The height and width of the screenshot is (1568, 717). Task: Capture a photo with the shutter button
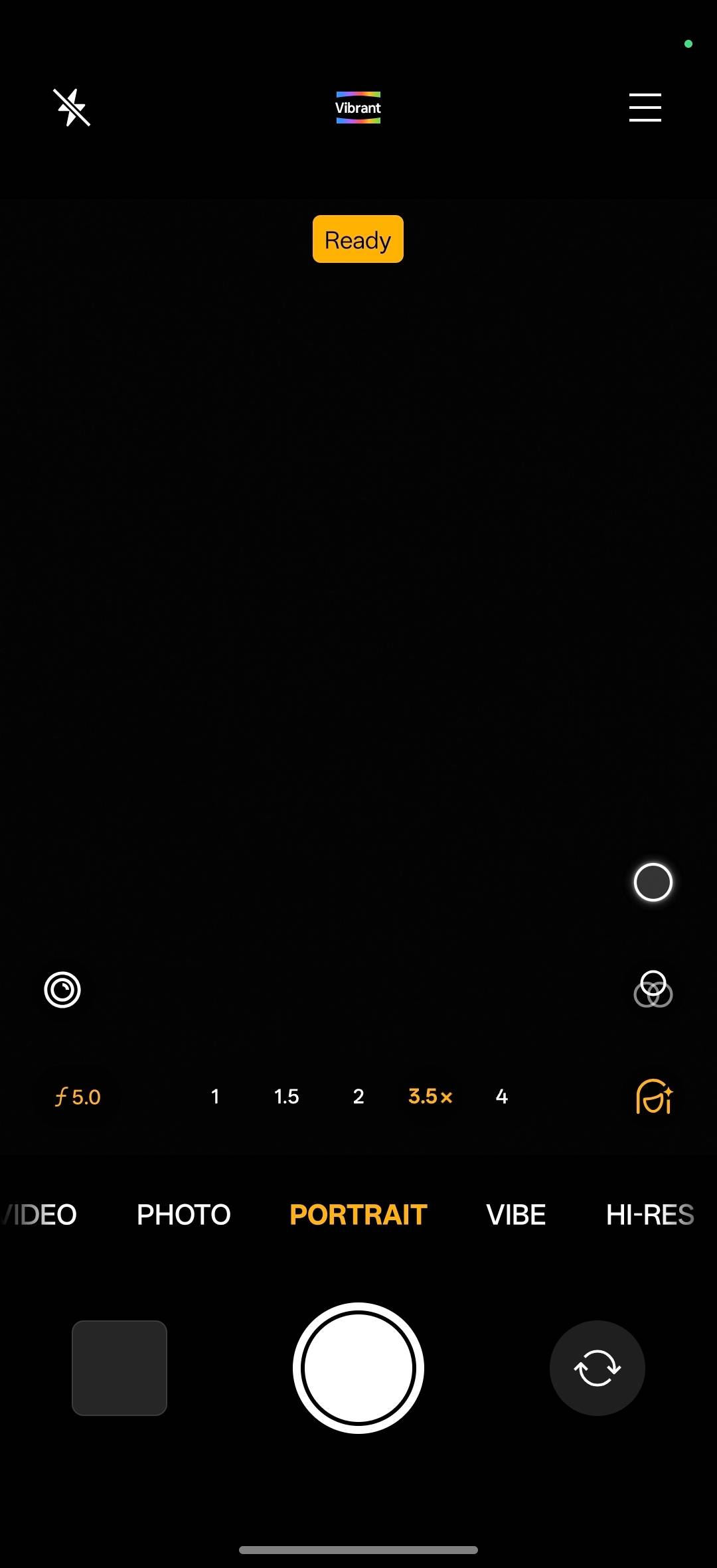[x=358, y=1368]
